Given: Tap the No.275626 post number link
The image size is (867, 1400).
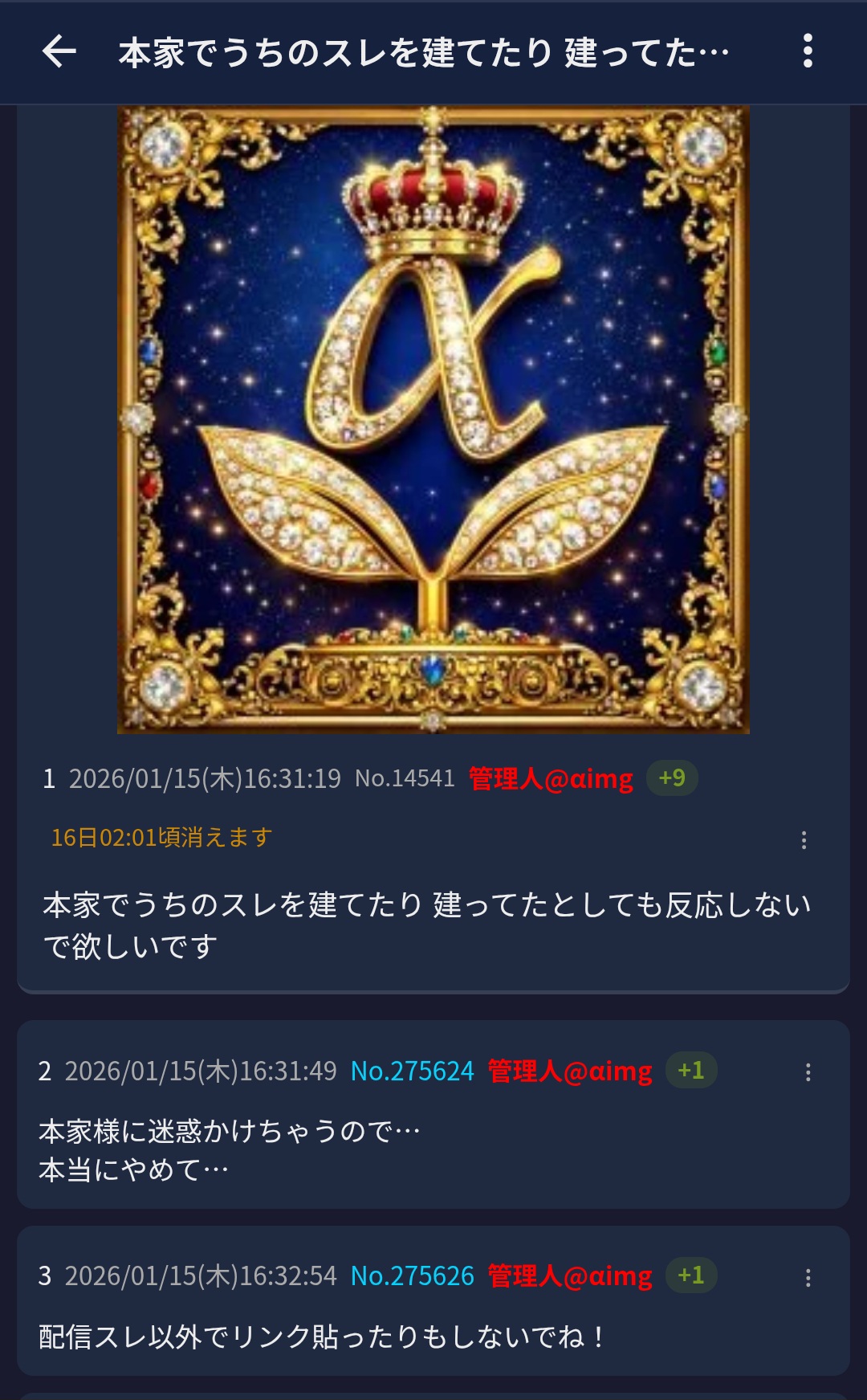Looking at the screenshot, I should [x=413, y=1276].
